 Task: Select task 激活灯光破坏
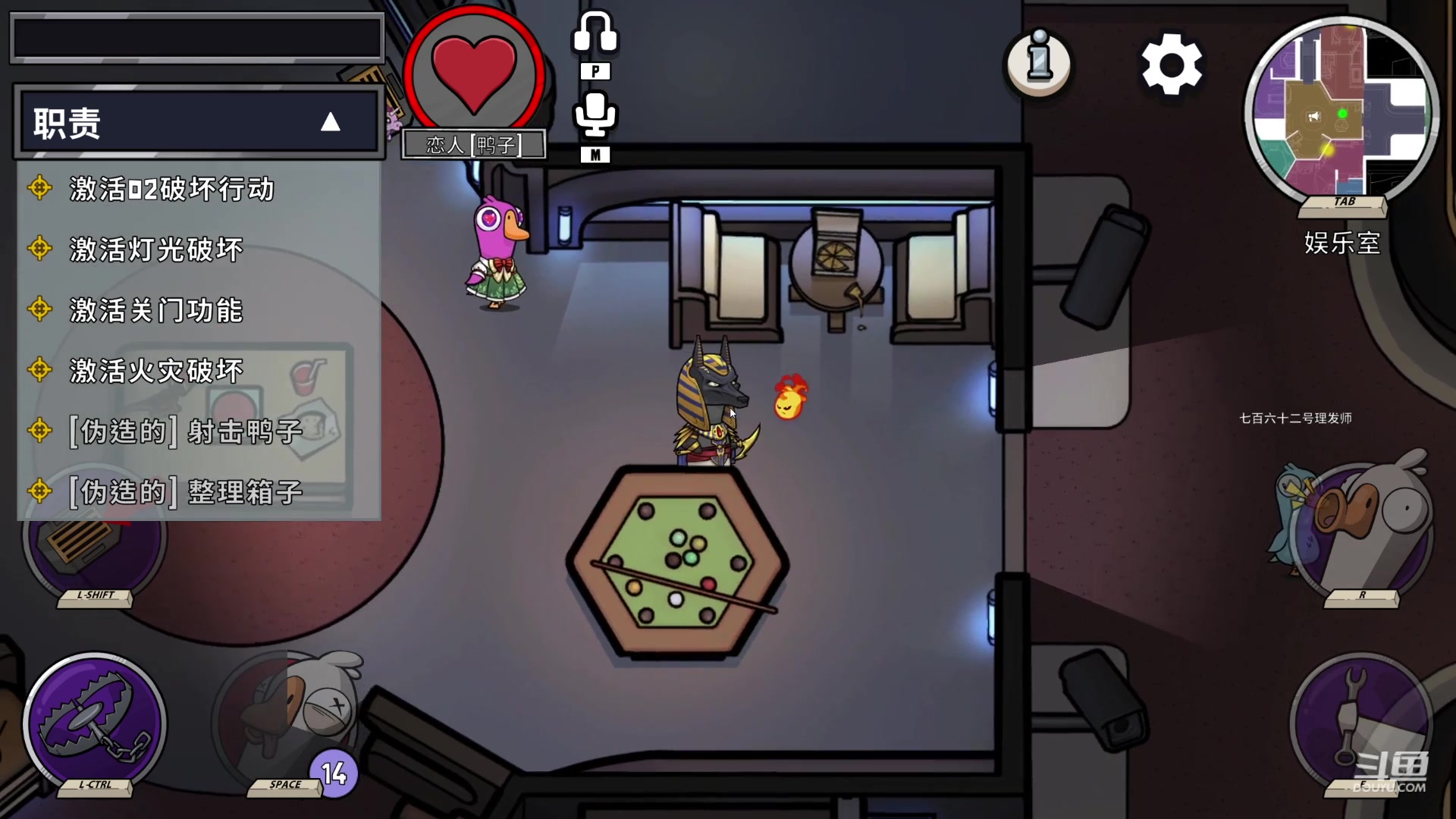coord(155,249)
